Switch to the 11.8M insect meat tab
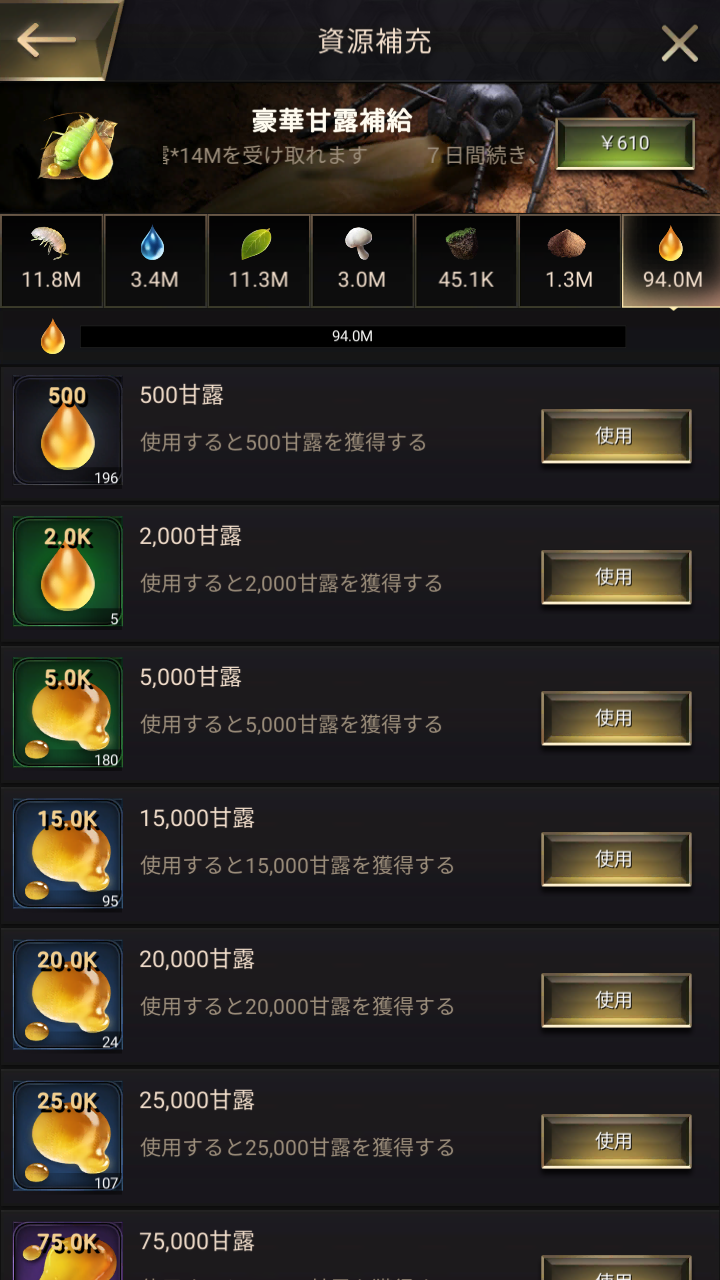The width and height of the screenshot is (720, 1280). tap(52, 260)
